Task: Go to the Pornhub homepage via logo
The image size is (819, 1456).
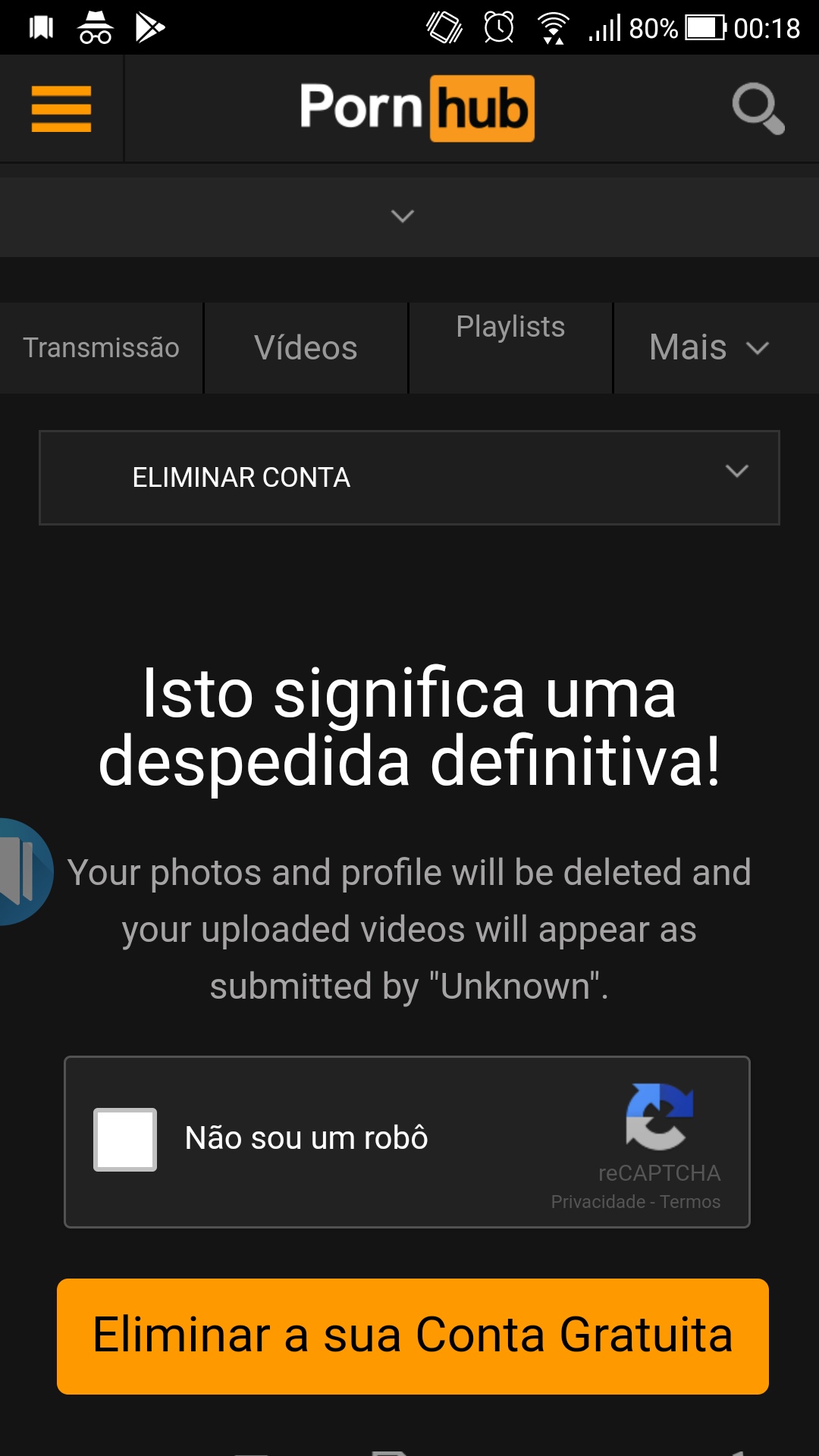Action: [417, 108]
